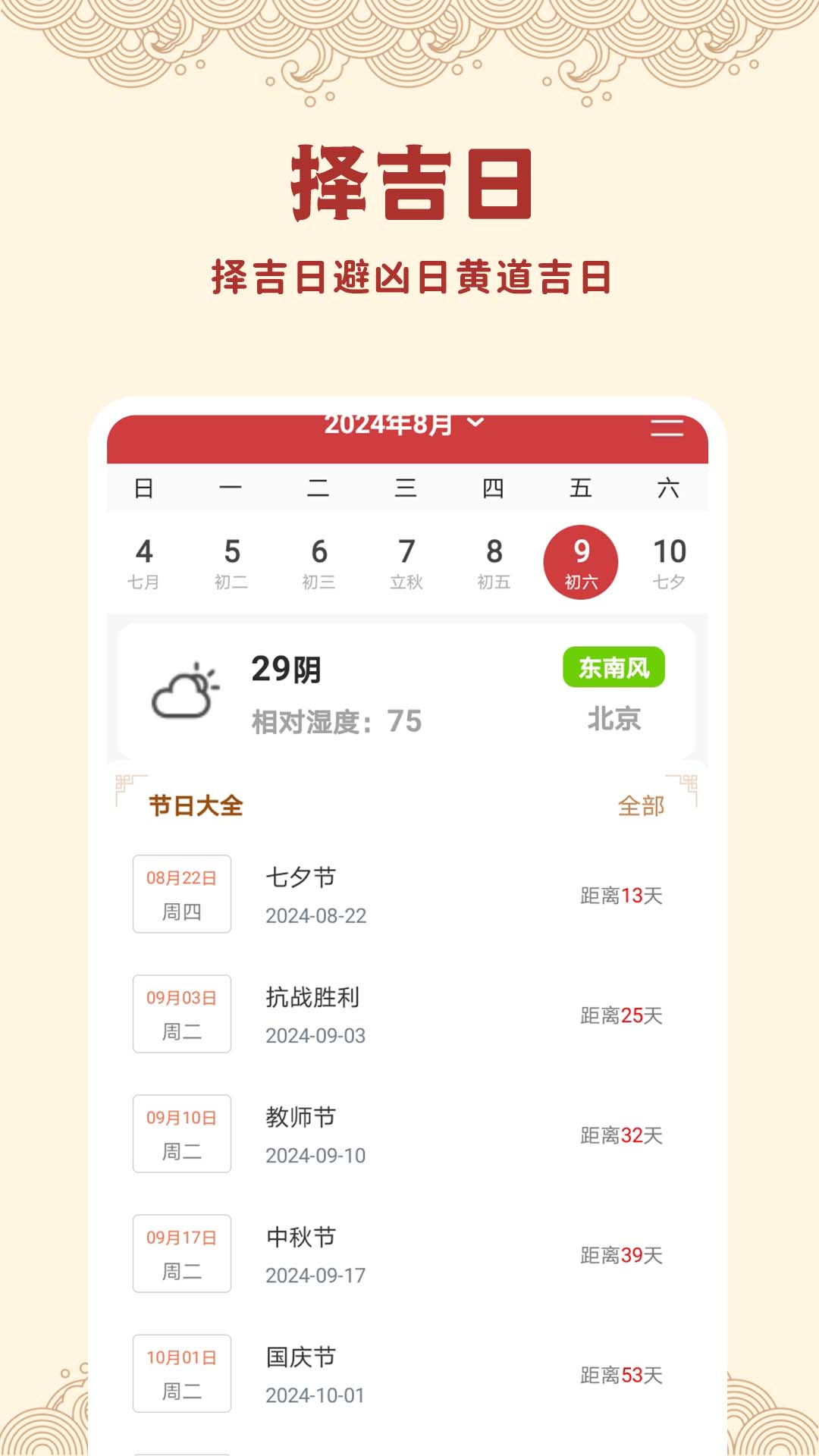Open the hamburger menu in the red header

pyautogui.click(x=666, y=428)
